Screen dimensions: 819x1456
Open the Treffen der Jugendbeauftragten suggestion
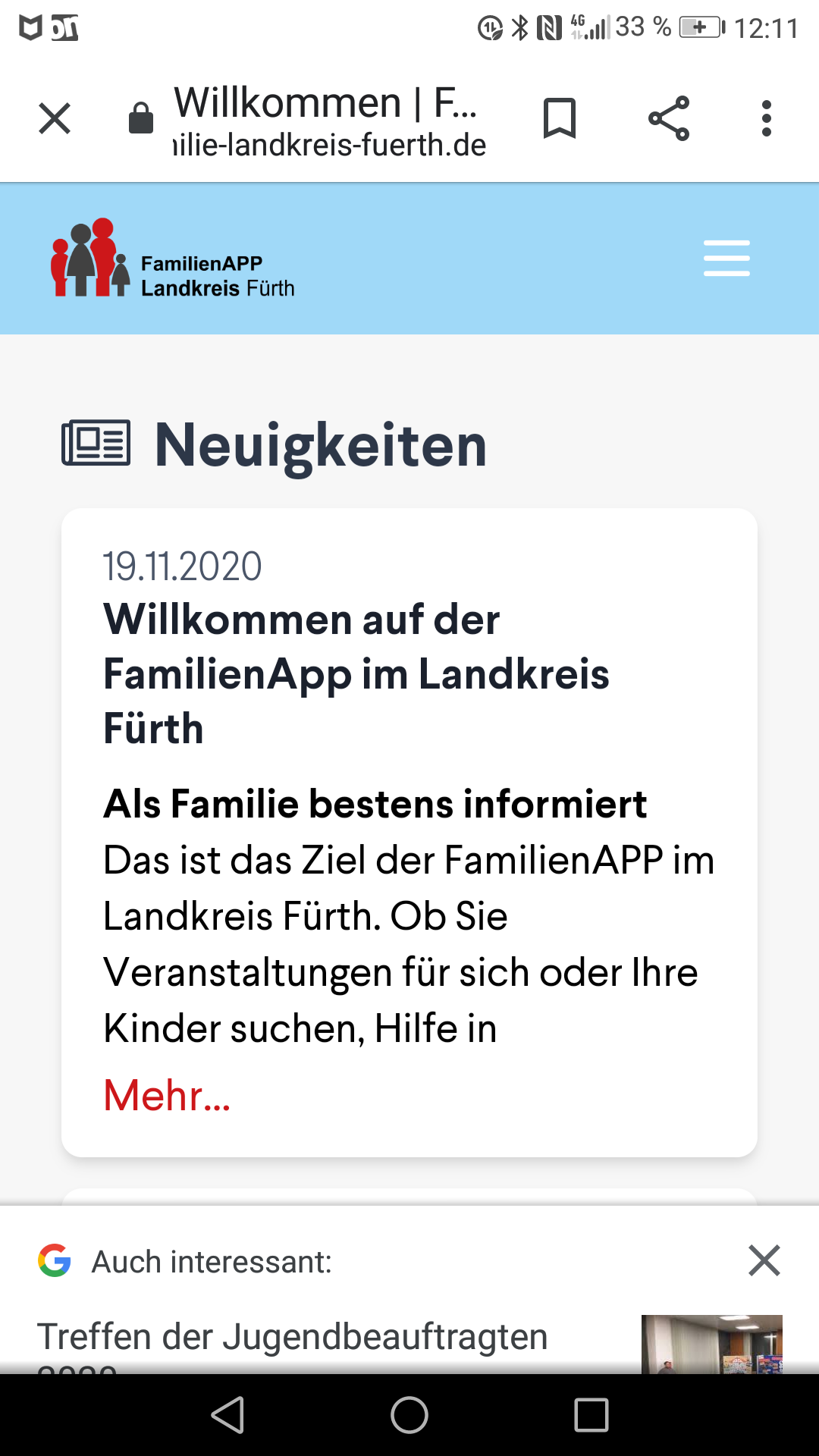coord(409,1342)
